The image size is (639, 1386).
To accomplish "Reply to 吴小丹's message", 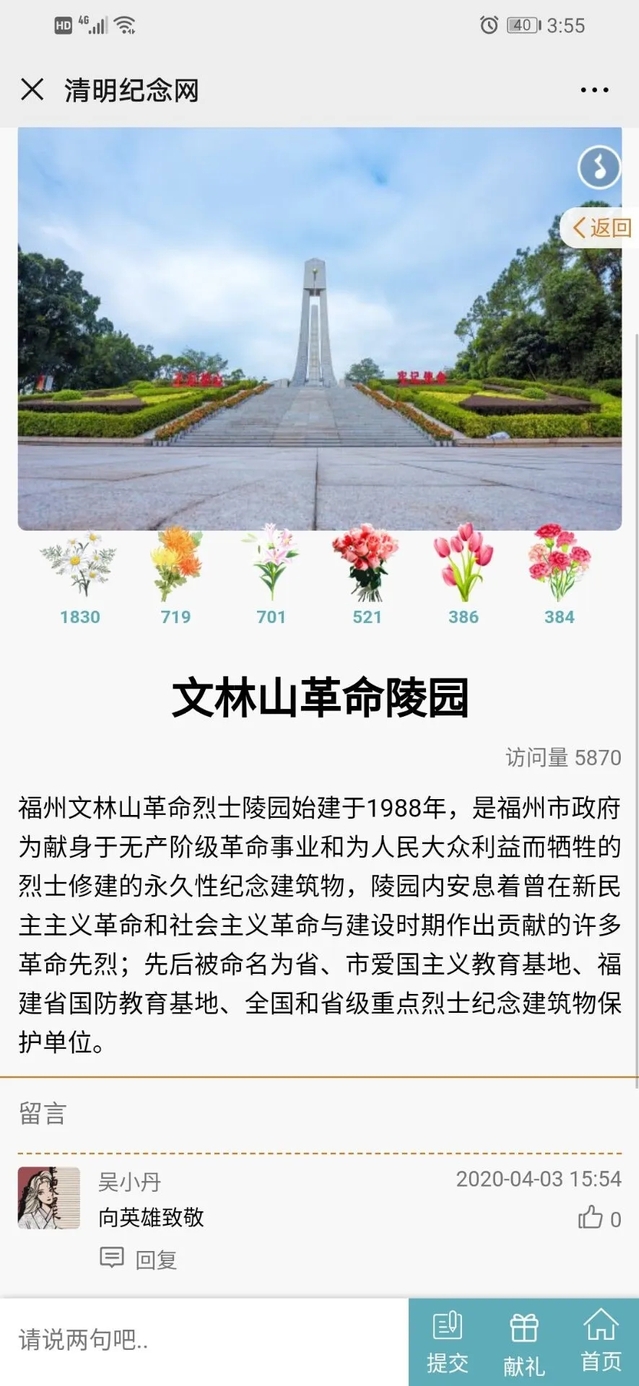I will point(139,1259).
